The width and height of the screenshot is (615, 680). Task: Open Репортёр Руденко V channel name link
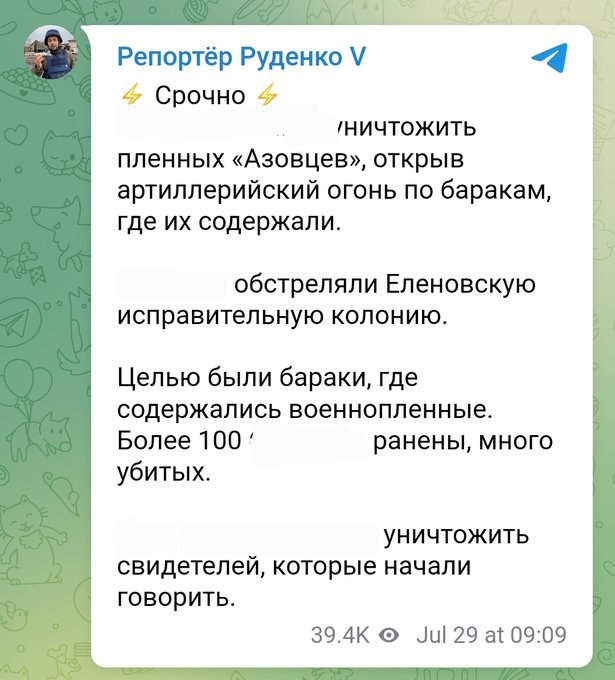tap(242, 58)
